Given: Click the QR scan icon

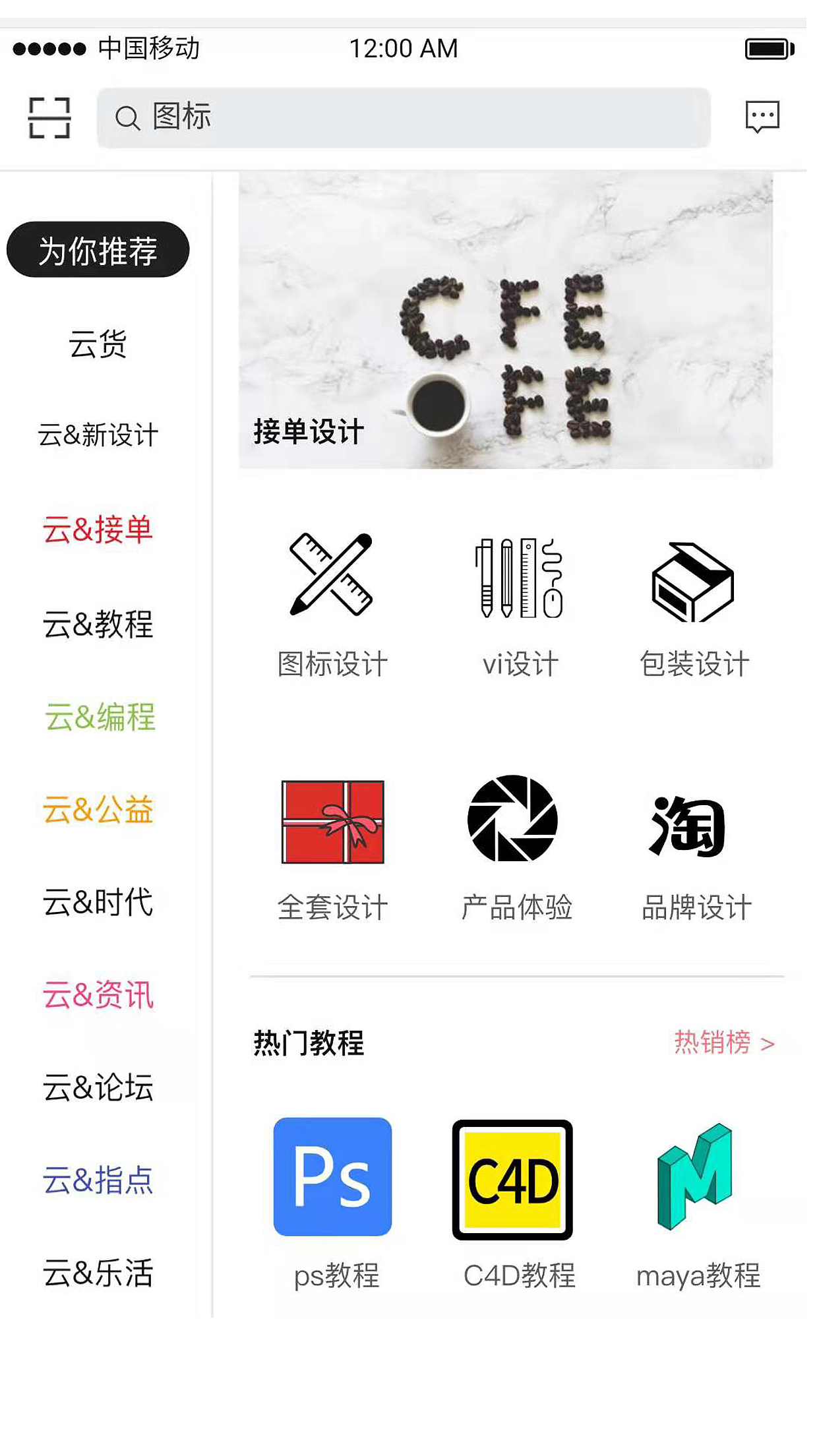Looking at the screenshot, I should pos(50,117).
